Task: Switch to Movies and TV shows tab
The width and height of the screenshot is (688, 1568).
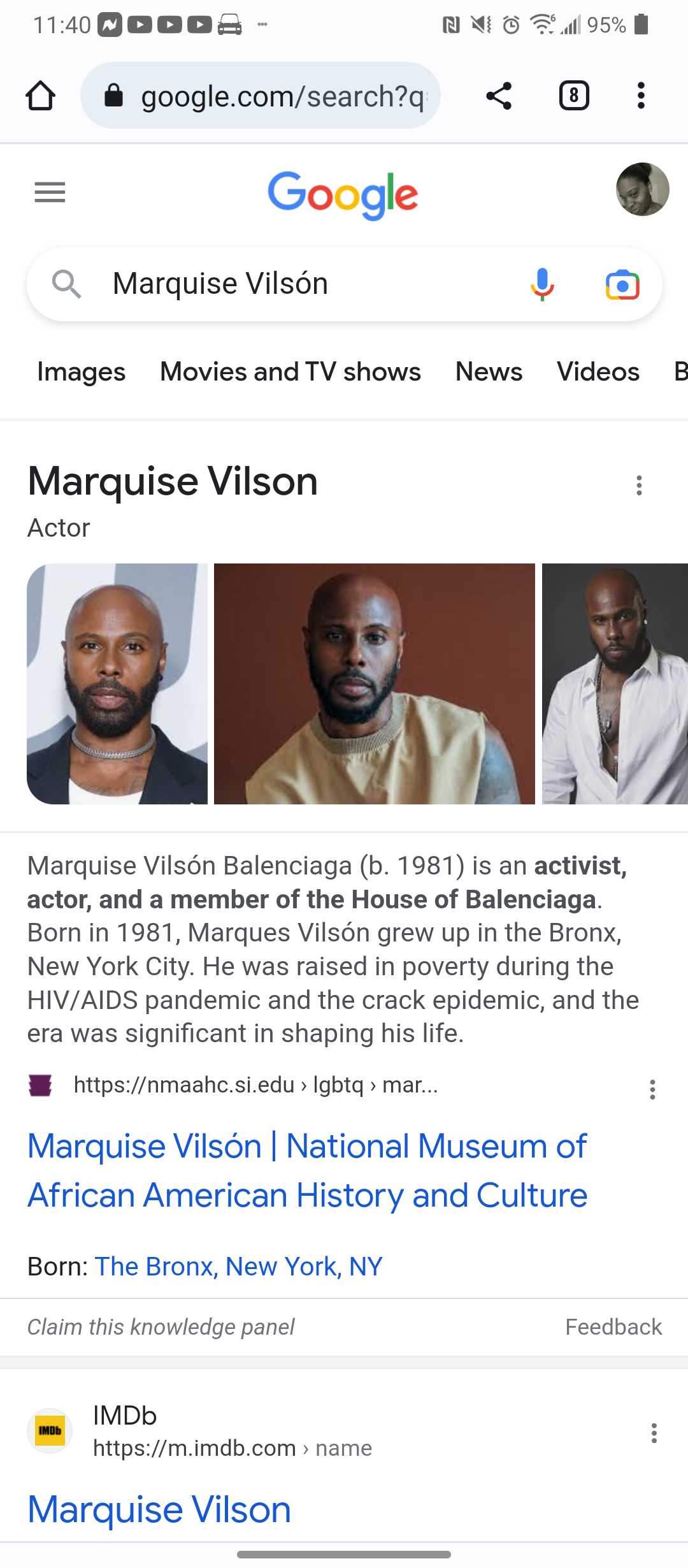Action: point(290,372)
